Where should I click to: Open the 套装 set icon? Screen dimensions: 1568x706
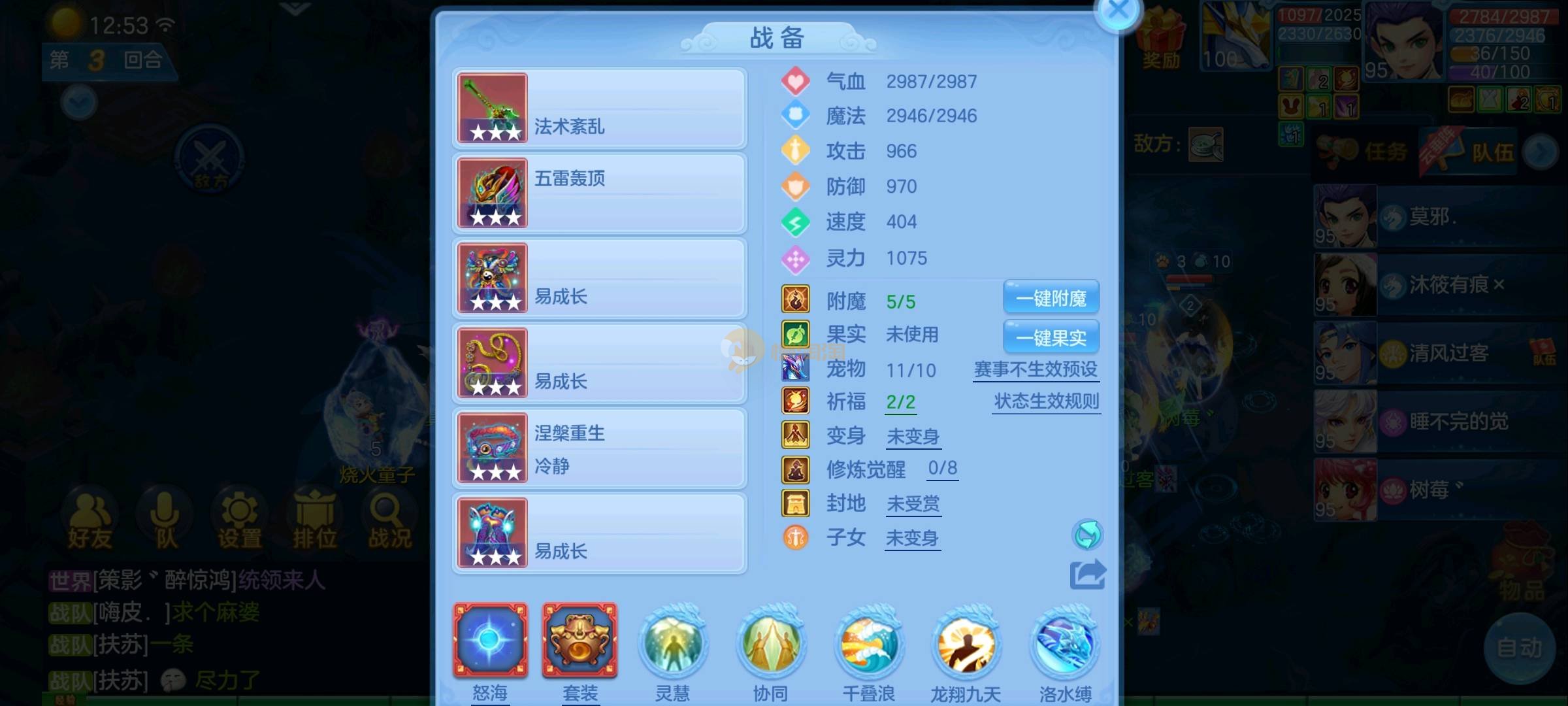click(580, 641)
